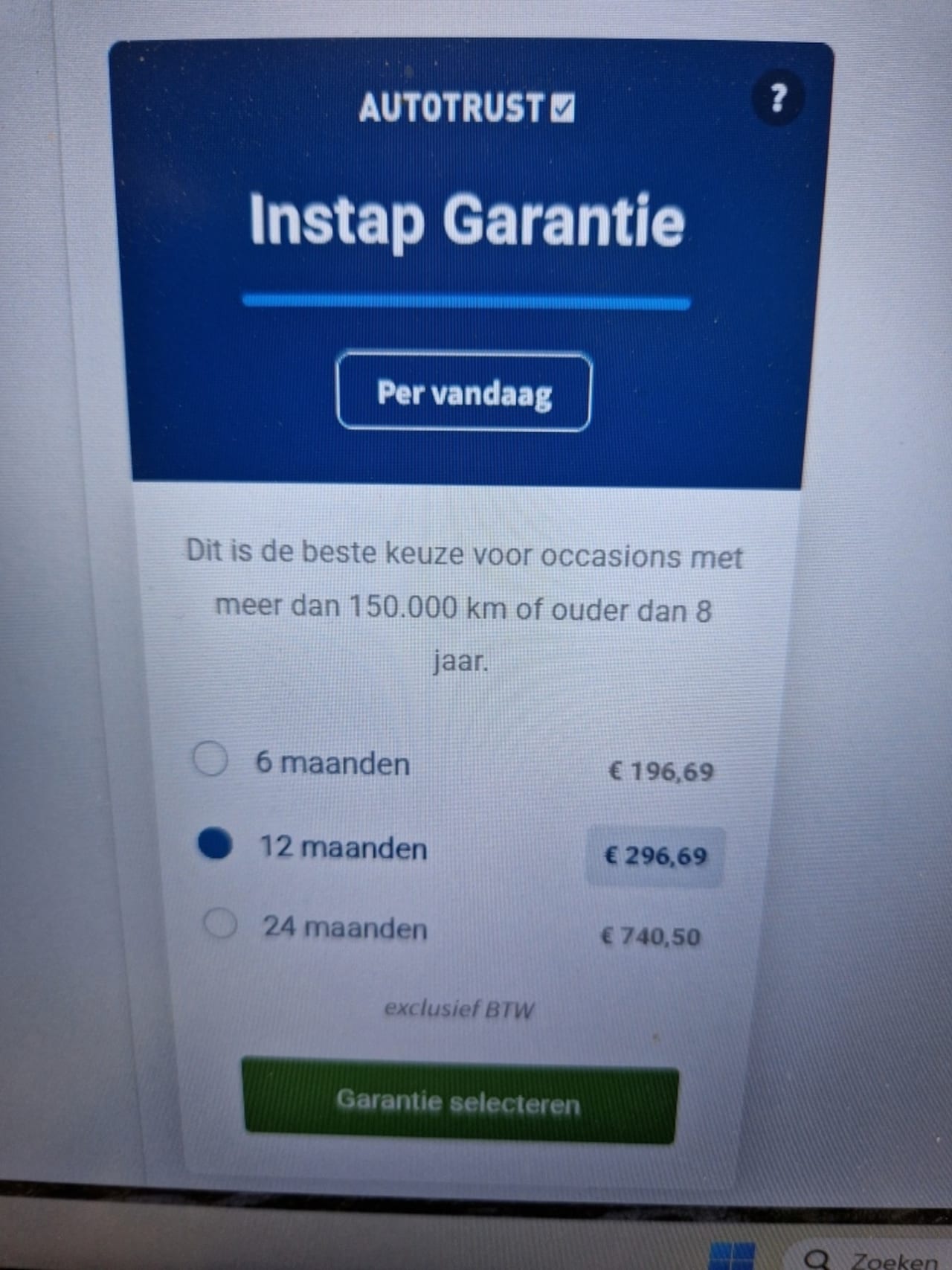Pick the 24 maanden option
This screenshot has height=1270, width=952.
(x=221, y=925)
